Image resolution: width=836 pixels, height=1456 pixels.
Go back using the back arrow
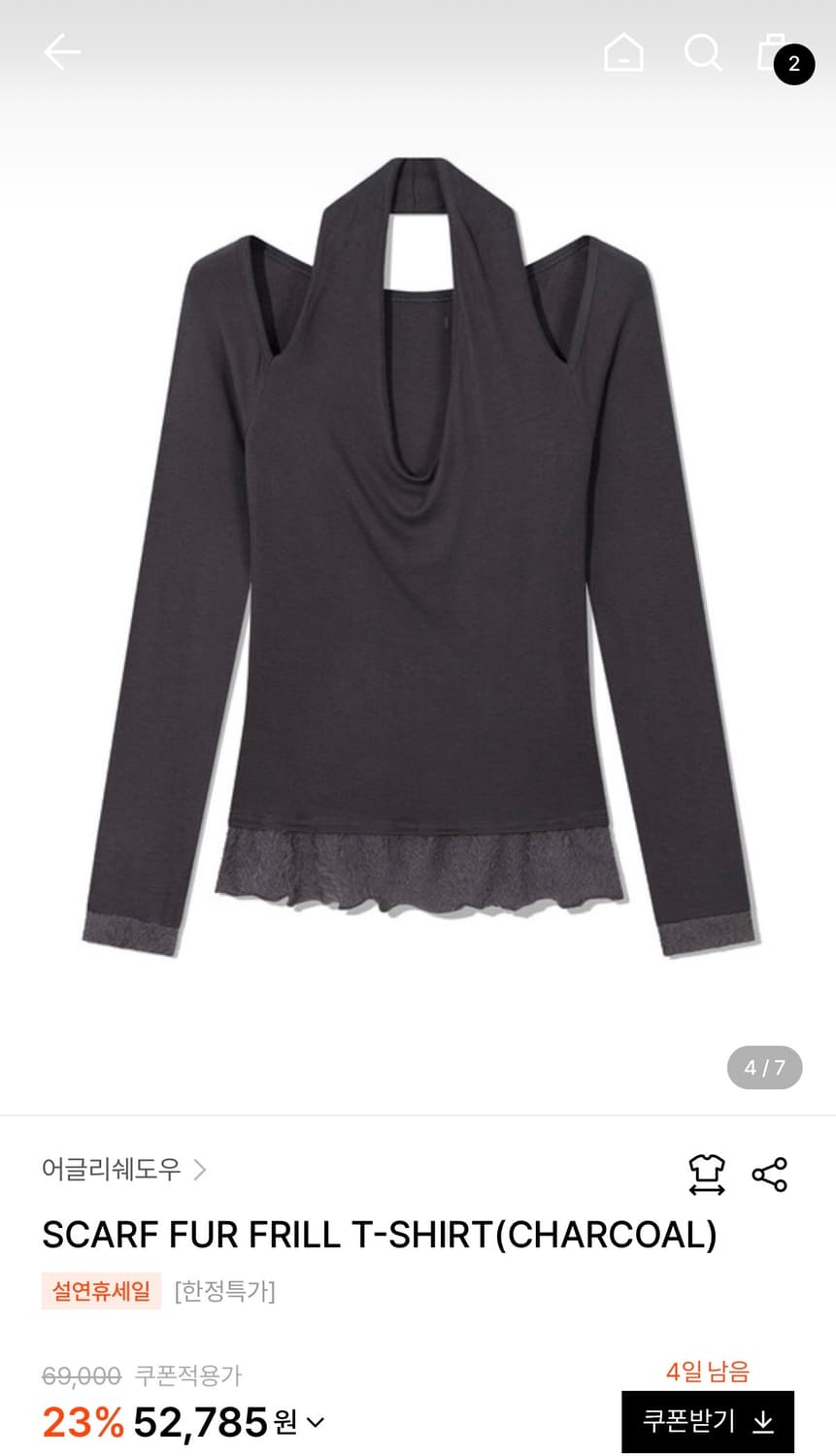click(60, 52)
